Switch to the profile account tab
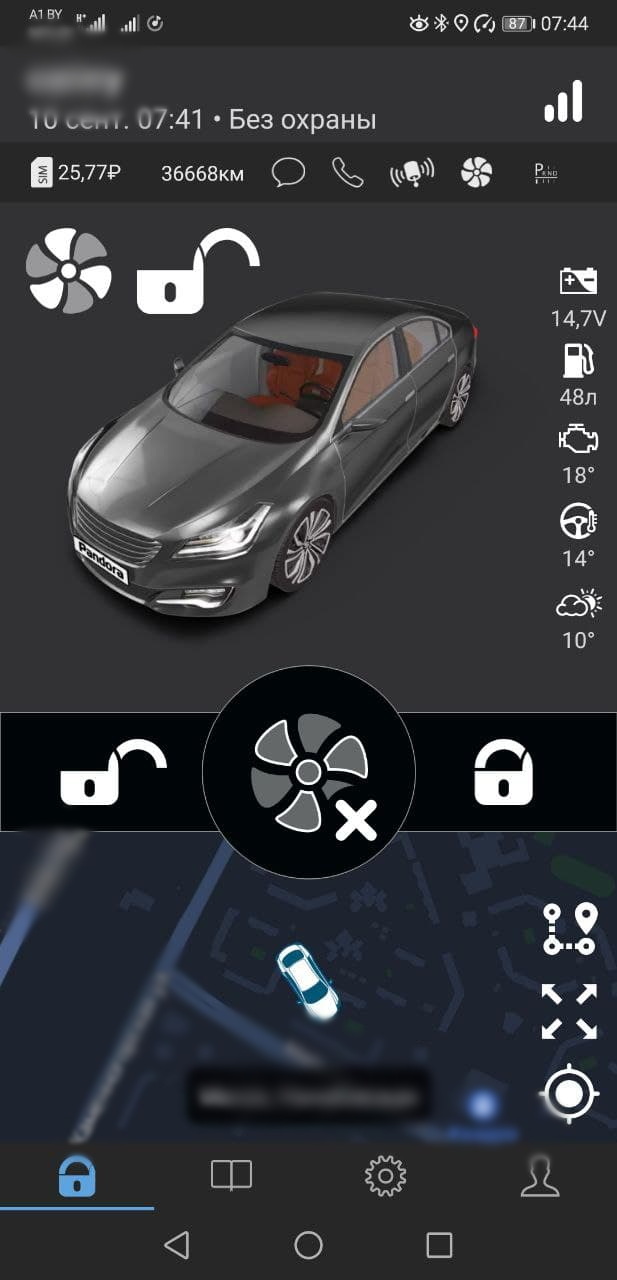 tap(540, 1176)
